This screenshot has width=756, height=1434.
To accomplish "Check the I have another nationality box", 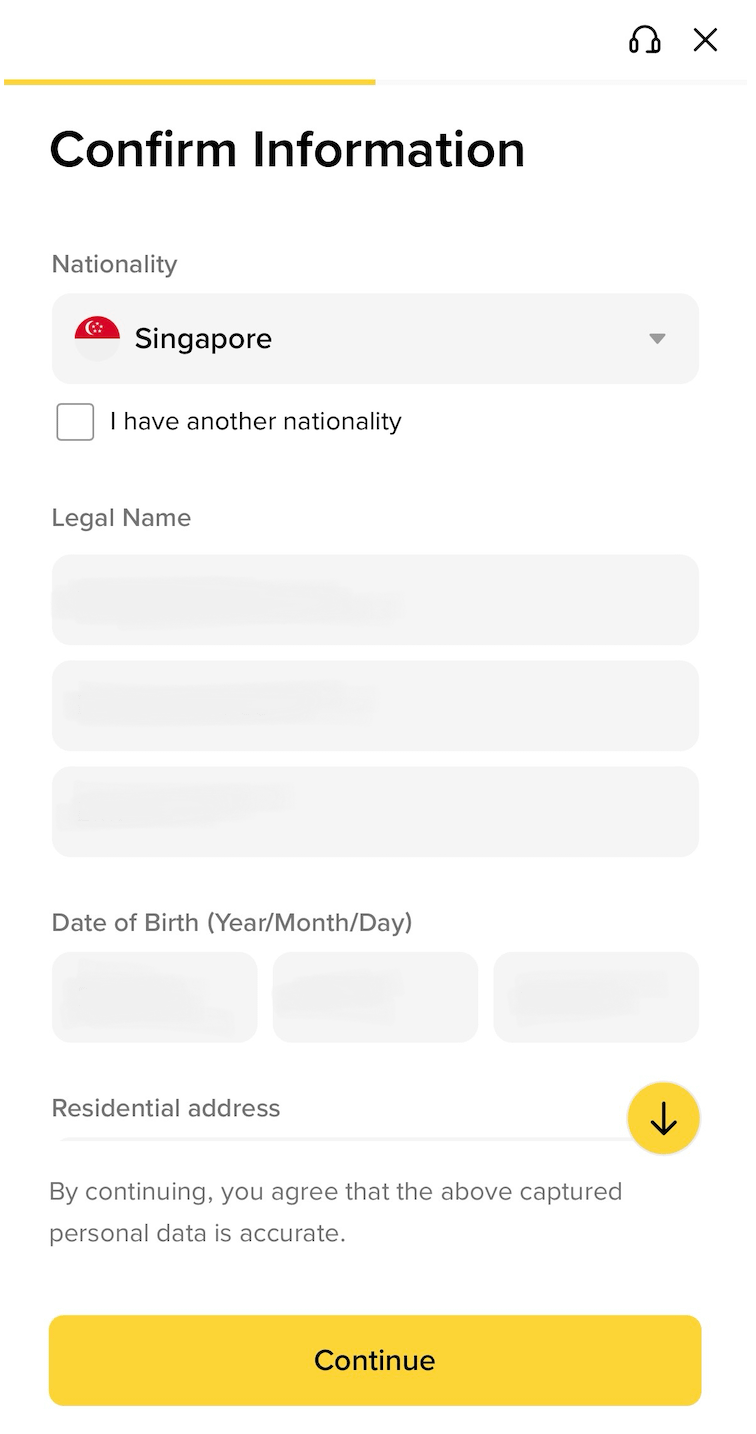I will point(75,422).
